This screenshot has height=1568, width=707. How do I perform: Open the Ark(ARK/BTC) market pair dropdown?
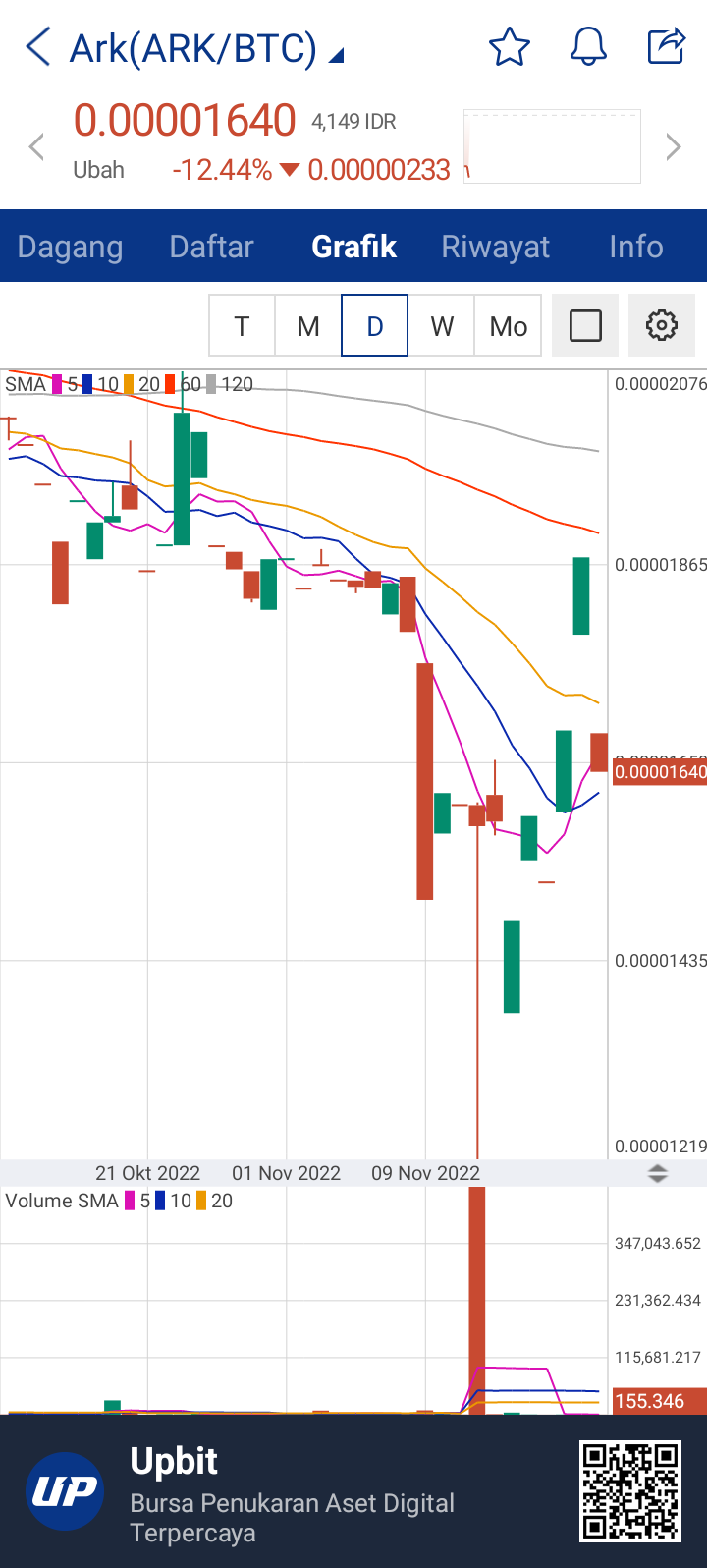tap(207, 48)
